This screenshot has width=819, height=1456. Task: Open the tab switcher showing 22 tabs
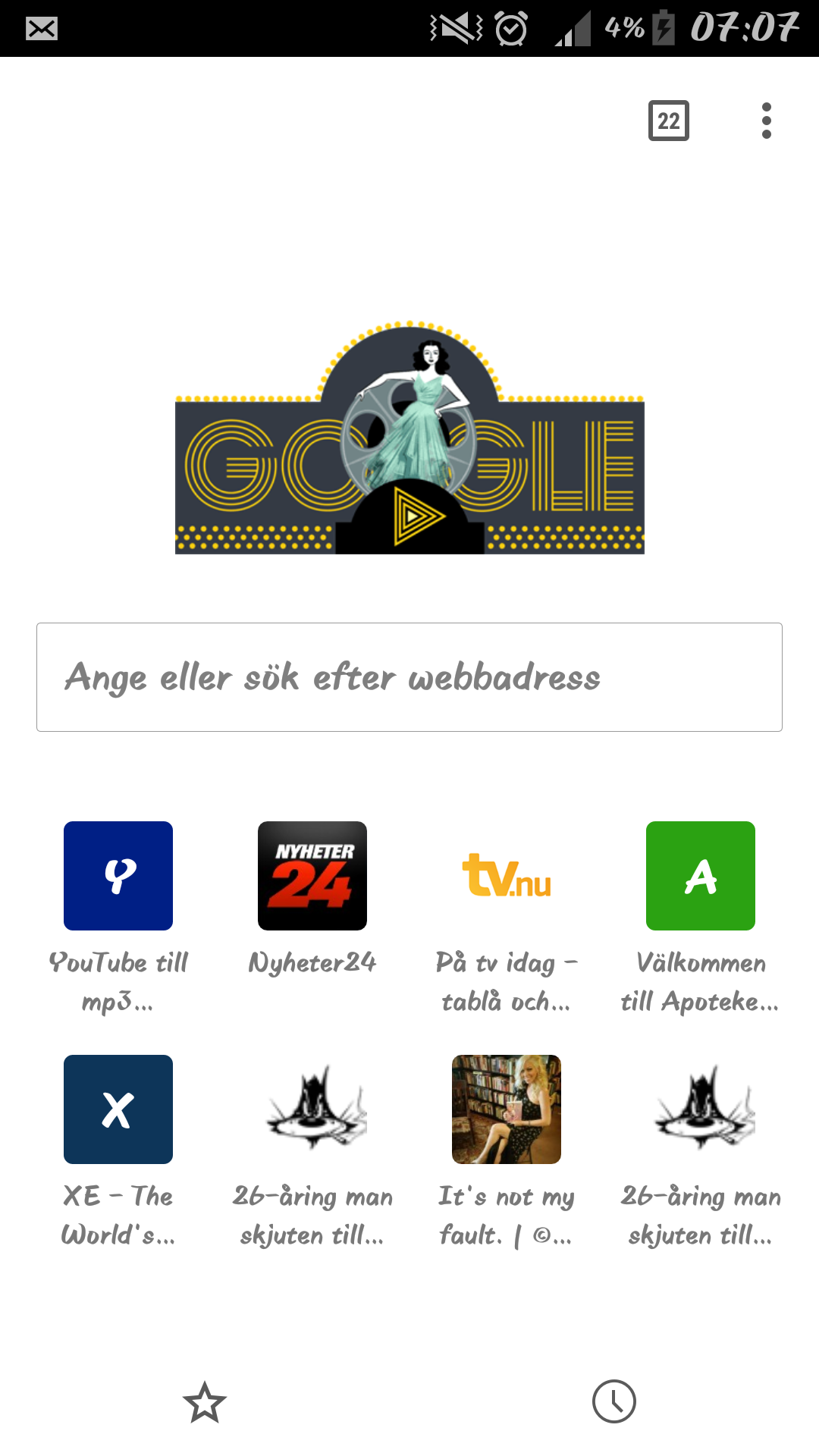pyautogui.click(x=668, y=121)
